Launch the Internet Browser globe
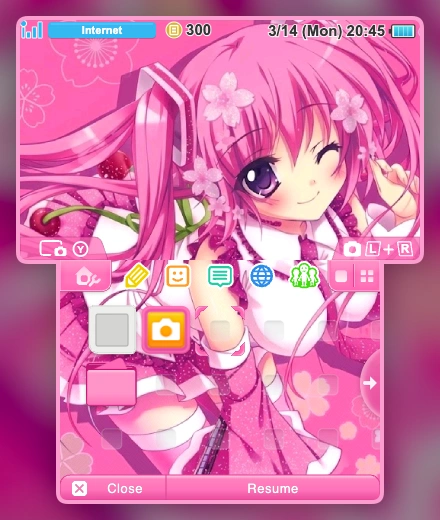440x520 pixels. [x=262, y=276]
